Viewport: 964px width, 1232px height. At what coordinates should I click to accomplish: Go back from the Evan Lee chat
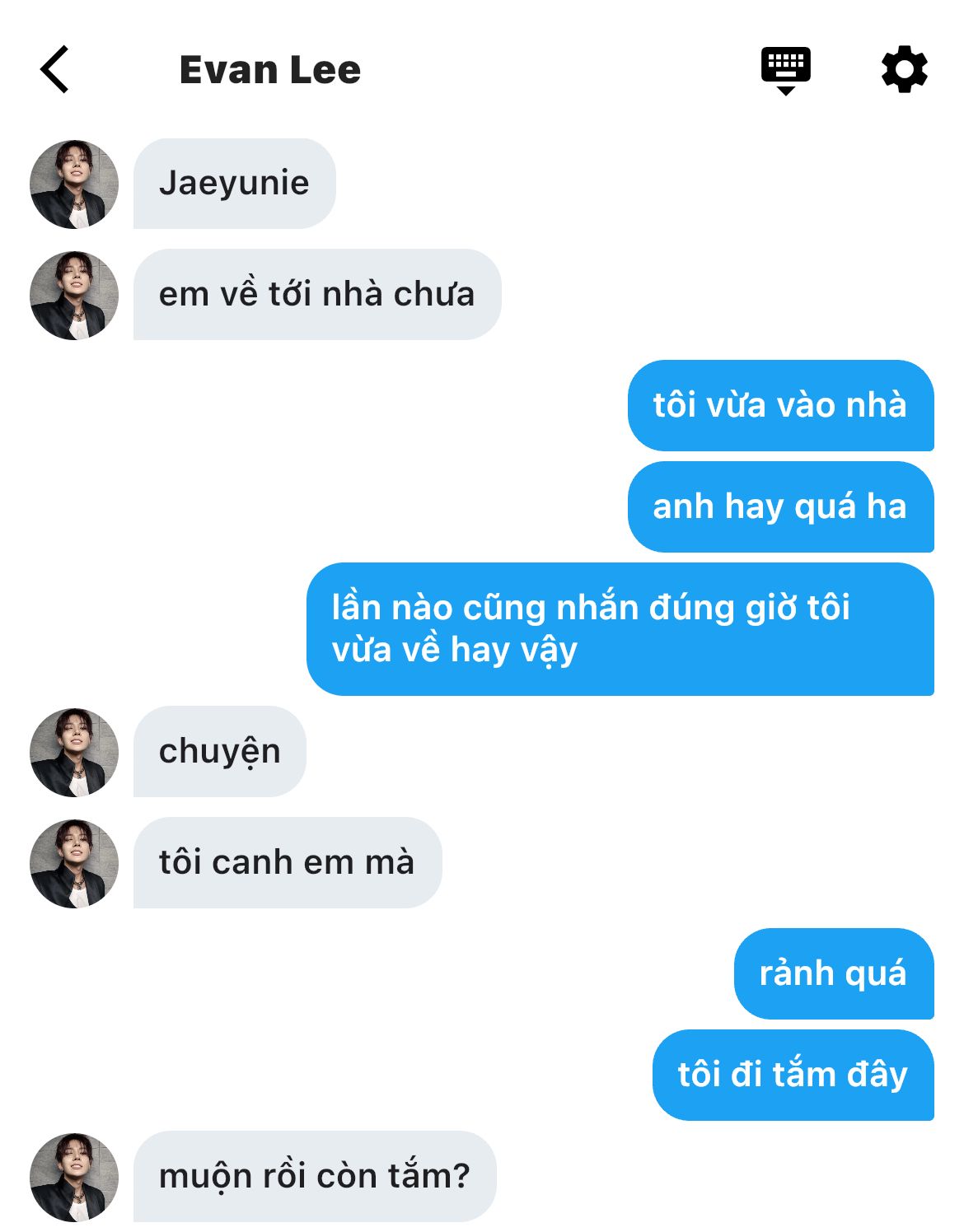pos(54,69)
